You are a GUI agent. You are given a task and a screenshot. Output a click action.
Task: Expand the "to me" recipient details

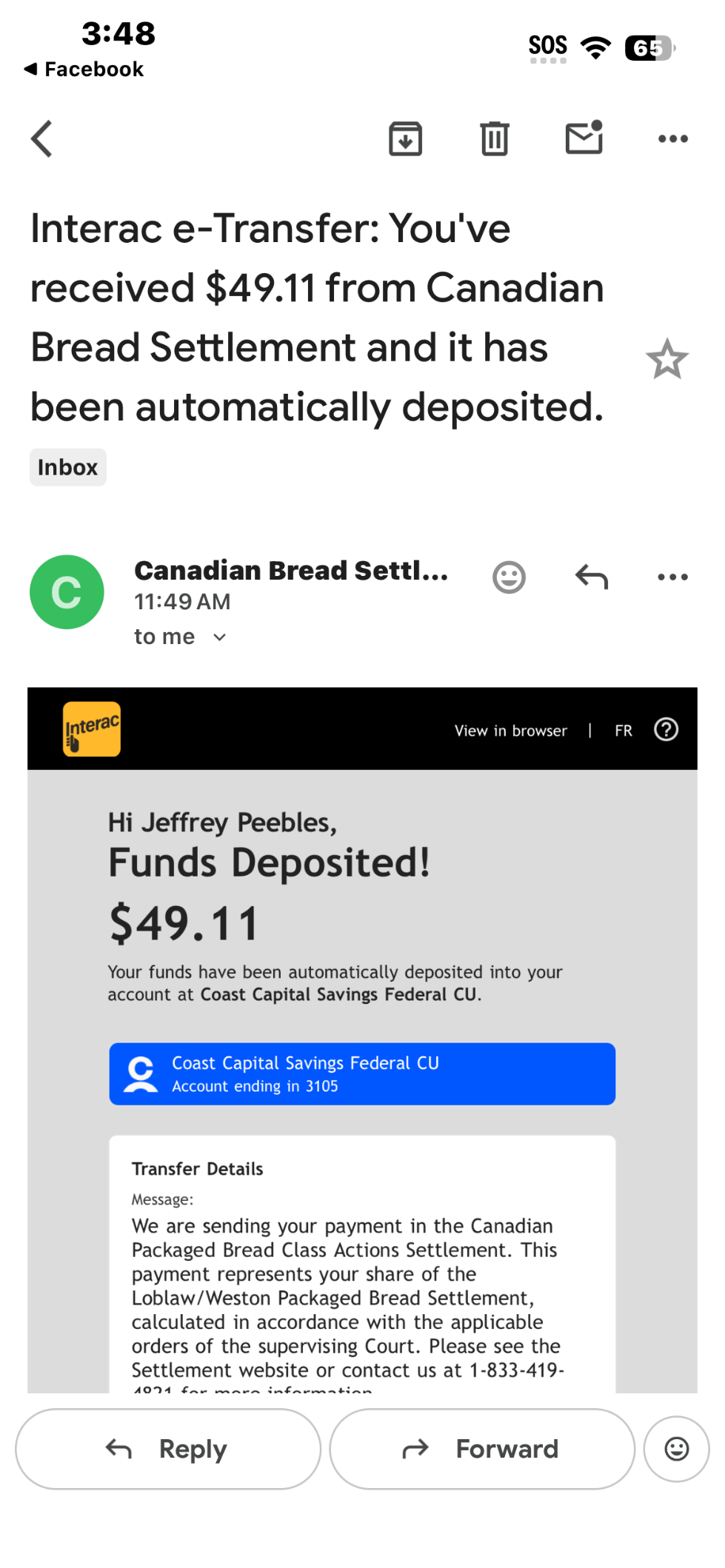[x=180, y=637]
